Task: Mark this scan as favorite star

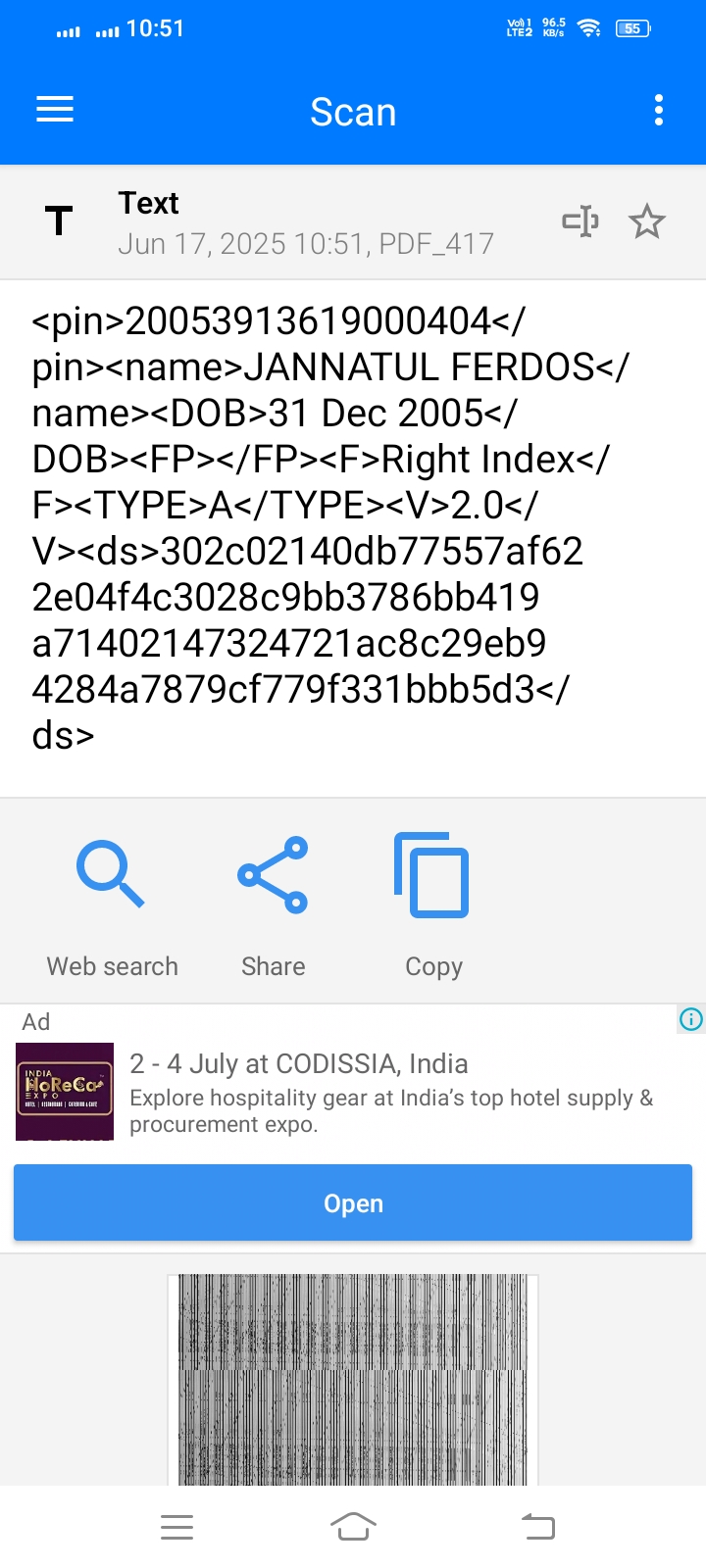Action: point(647,221)
